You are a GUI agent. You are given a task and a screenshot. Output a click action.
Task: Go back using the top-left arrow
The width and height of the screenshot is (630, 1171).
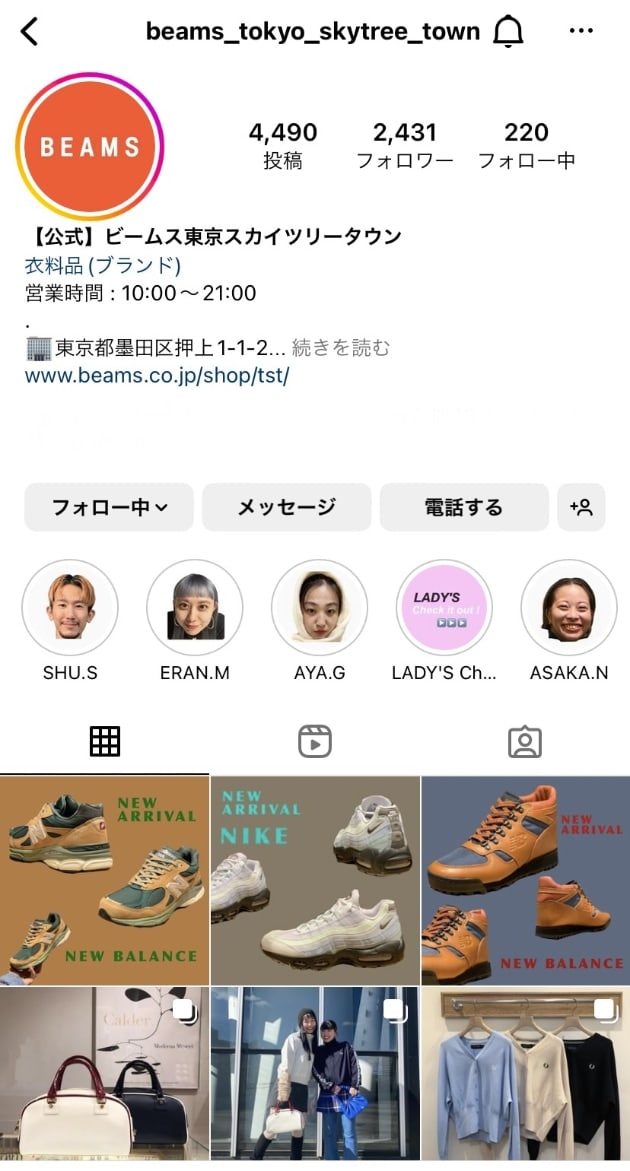(x=30, y=32)
